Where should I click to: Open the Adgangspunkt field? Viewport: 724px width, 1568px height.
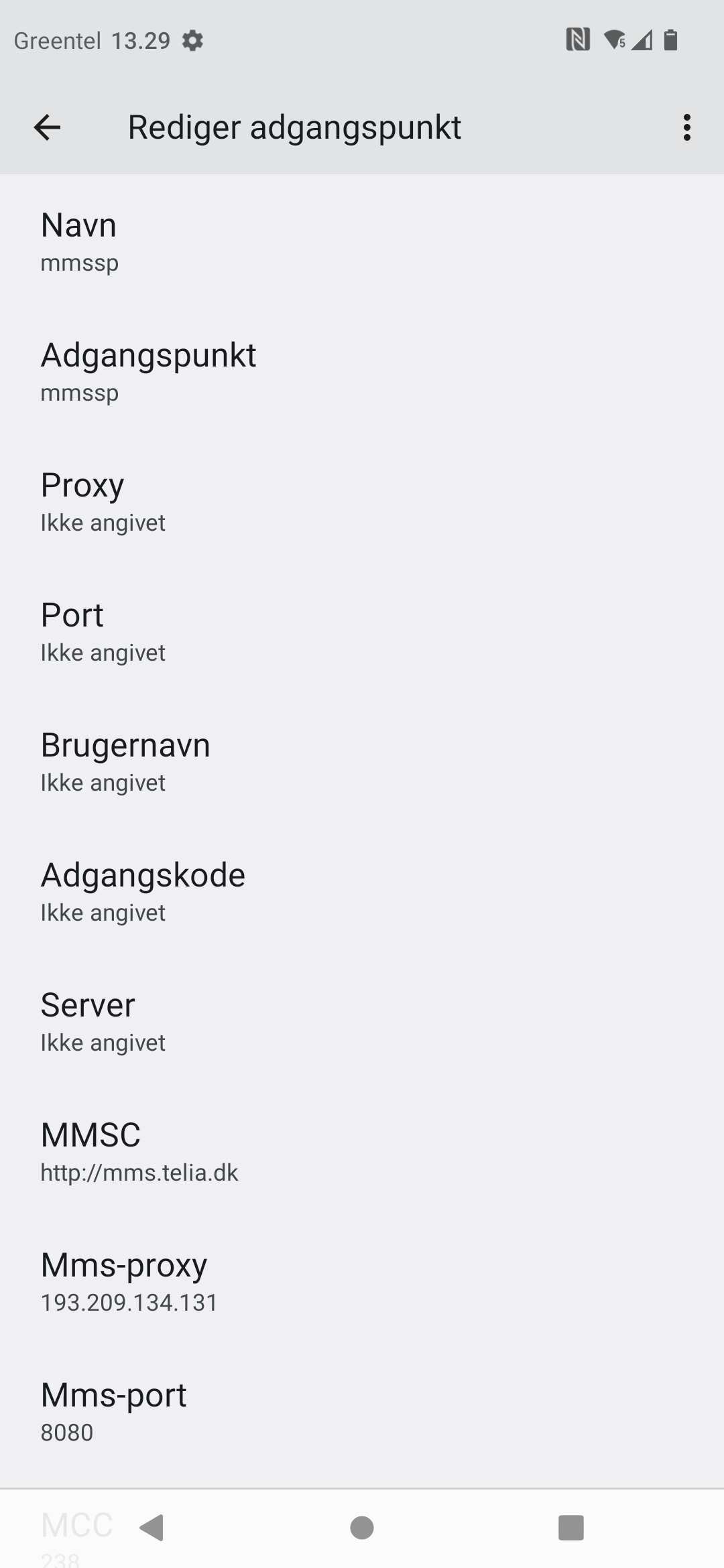coord(362,372)
